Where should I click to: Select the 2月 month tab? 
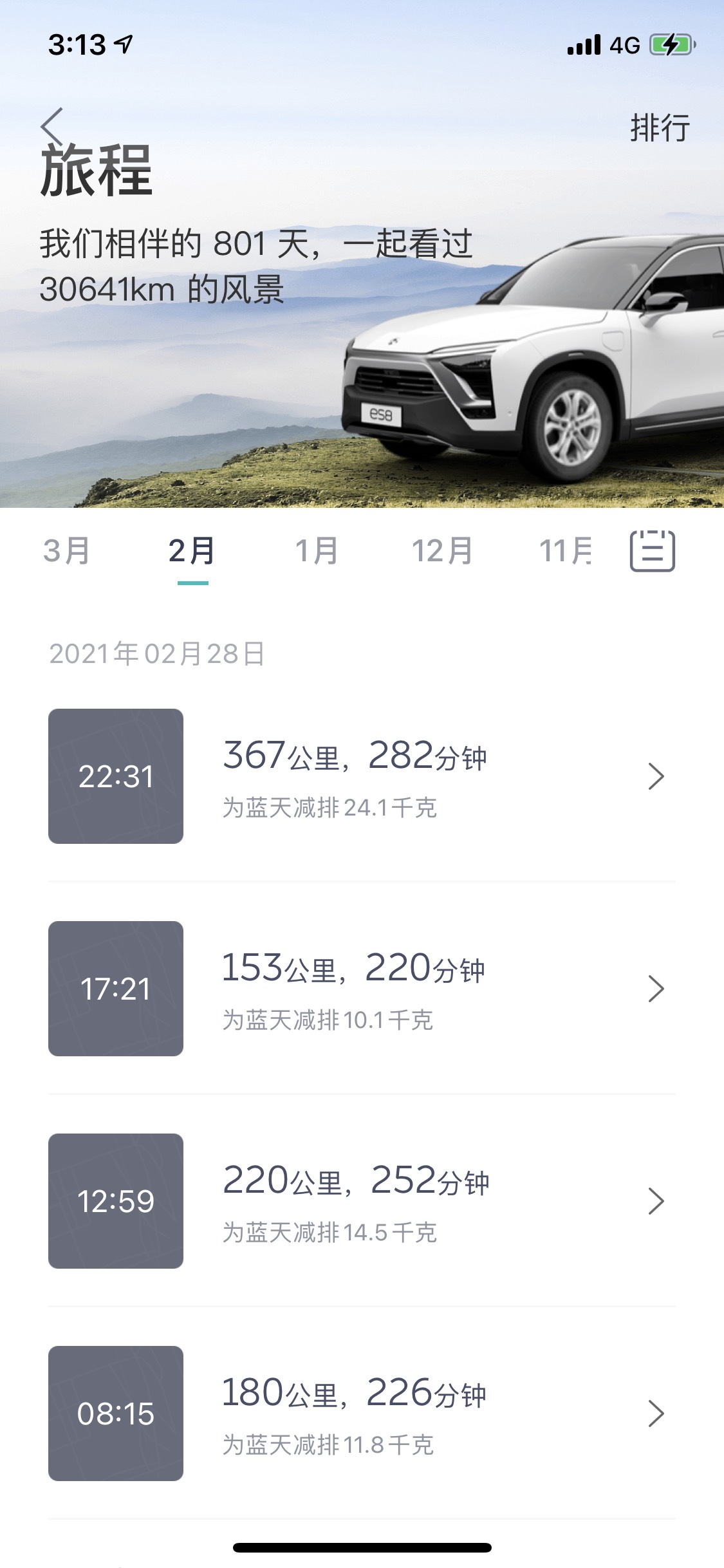(x=192, y=551)
